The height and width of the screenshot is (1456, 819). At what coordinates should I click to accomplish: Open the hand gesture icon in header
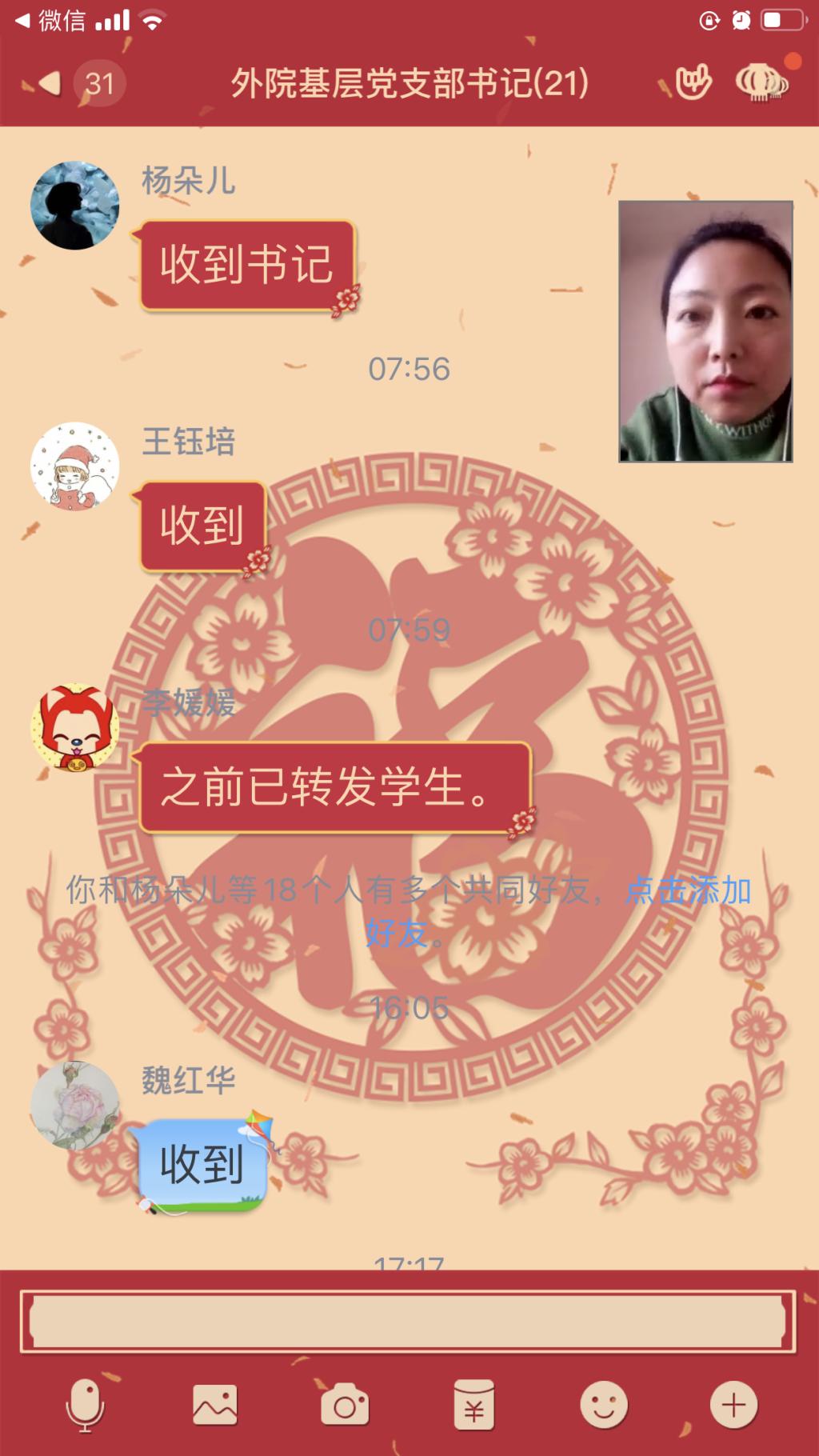click(693, 82)
